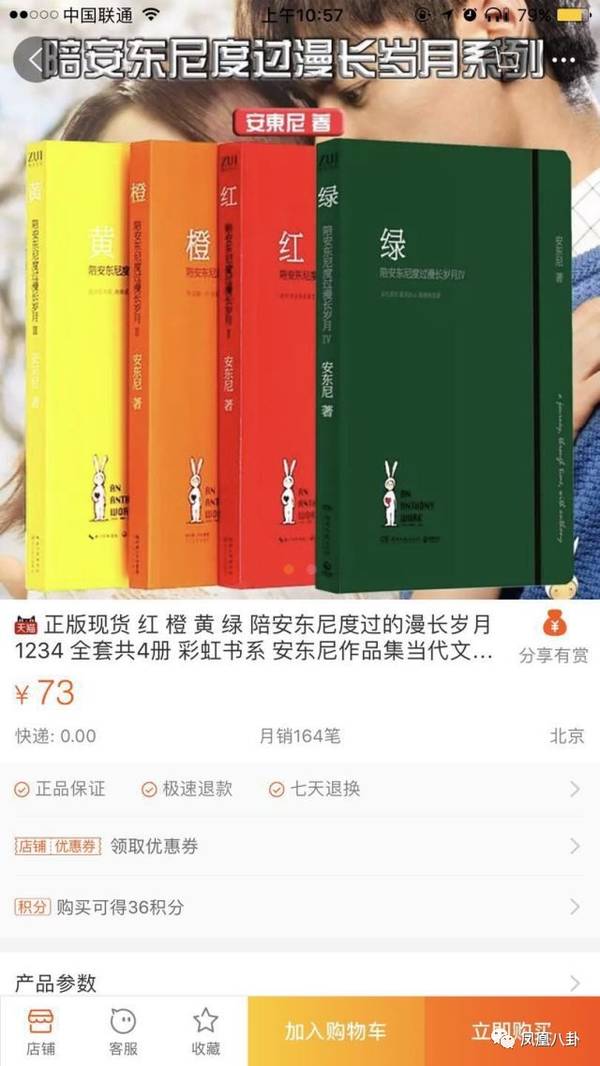Visit the 店铺 store page

coord(41,1032)
